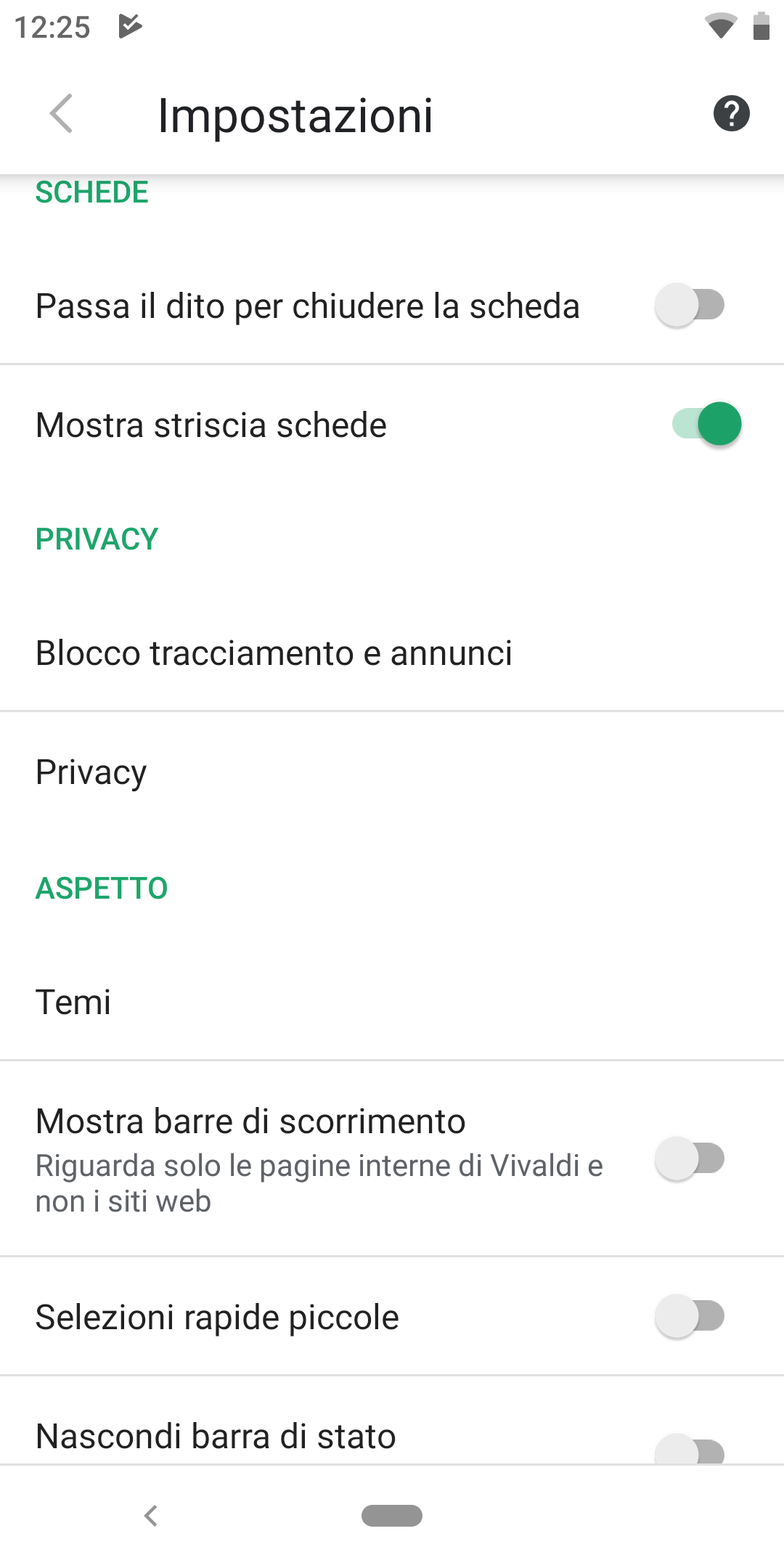Viewport: 784px width, 1568px height.
Task: Open Temi appearance settings
Action: 392,1002
